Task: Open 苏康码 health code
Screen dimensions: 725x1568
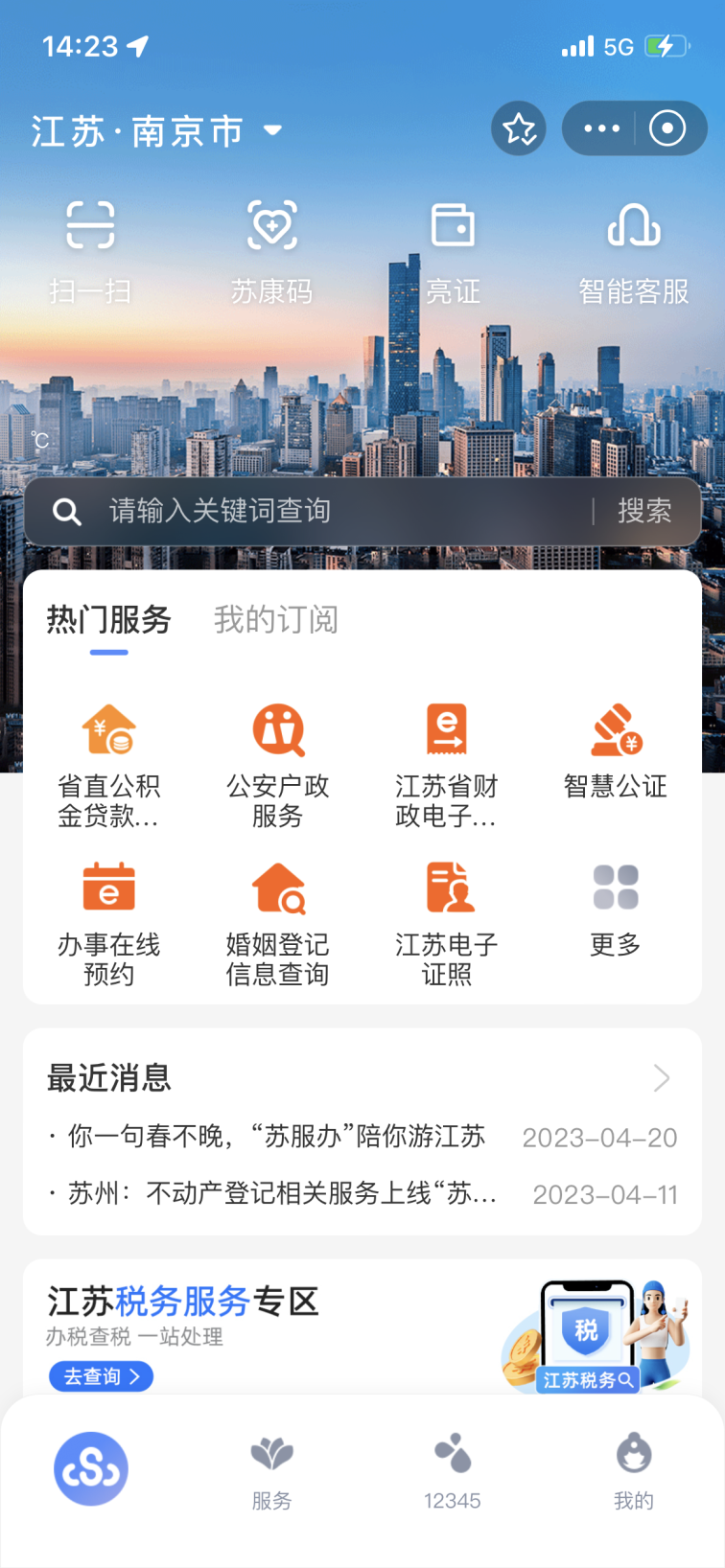Action: pos(271,249)
